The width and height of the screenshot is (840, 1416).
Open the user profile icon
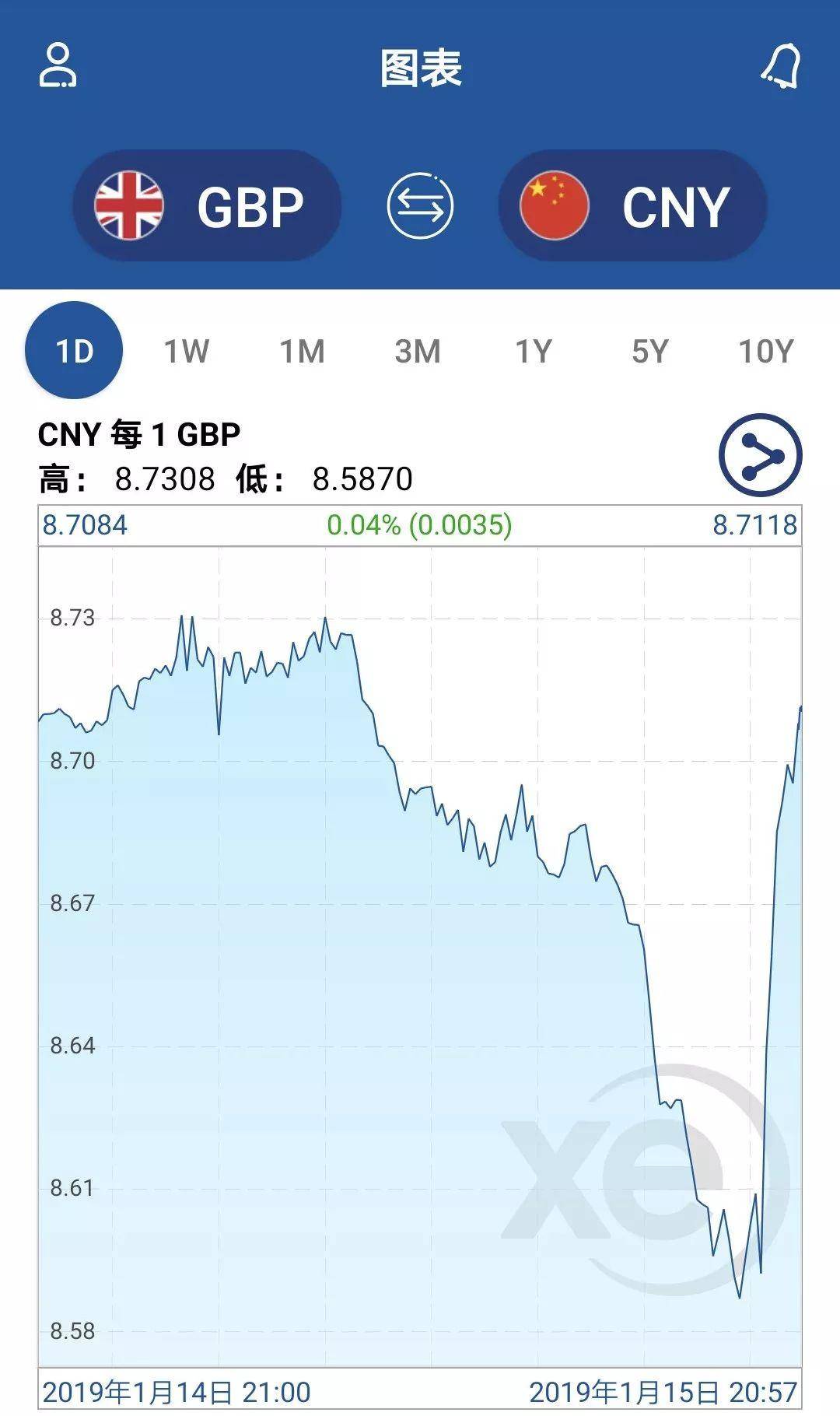58,66
